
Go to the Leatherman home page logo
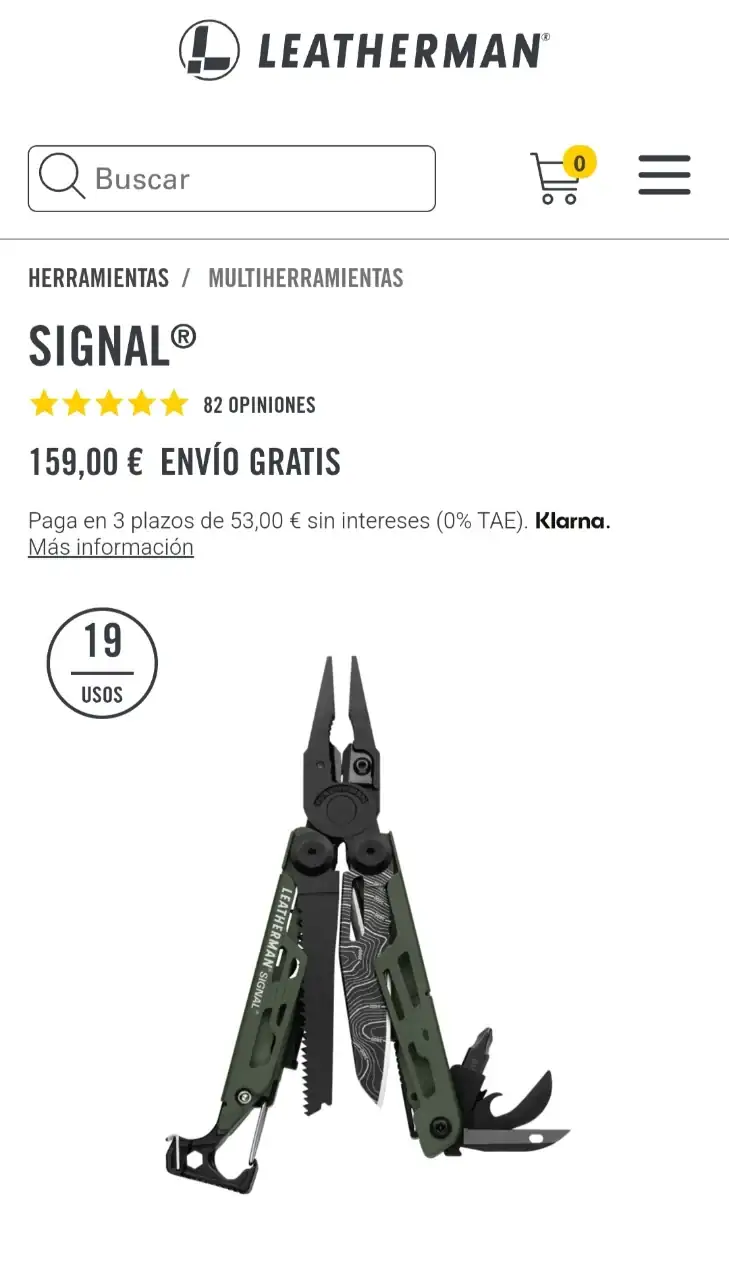364,50
